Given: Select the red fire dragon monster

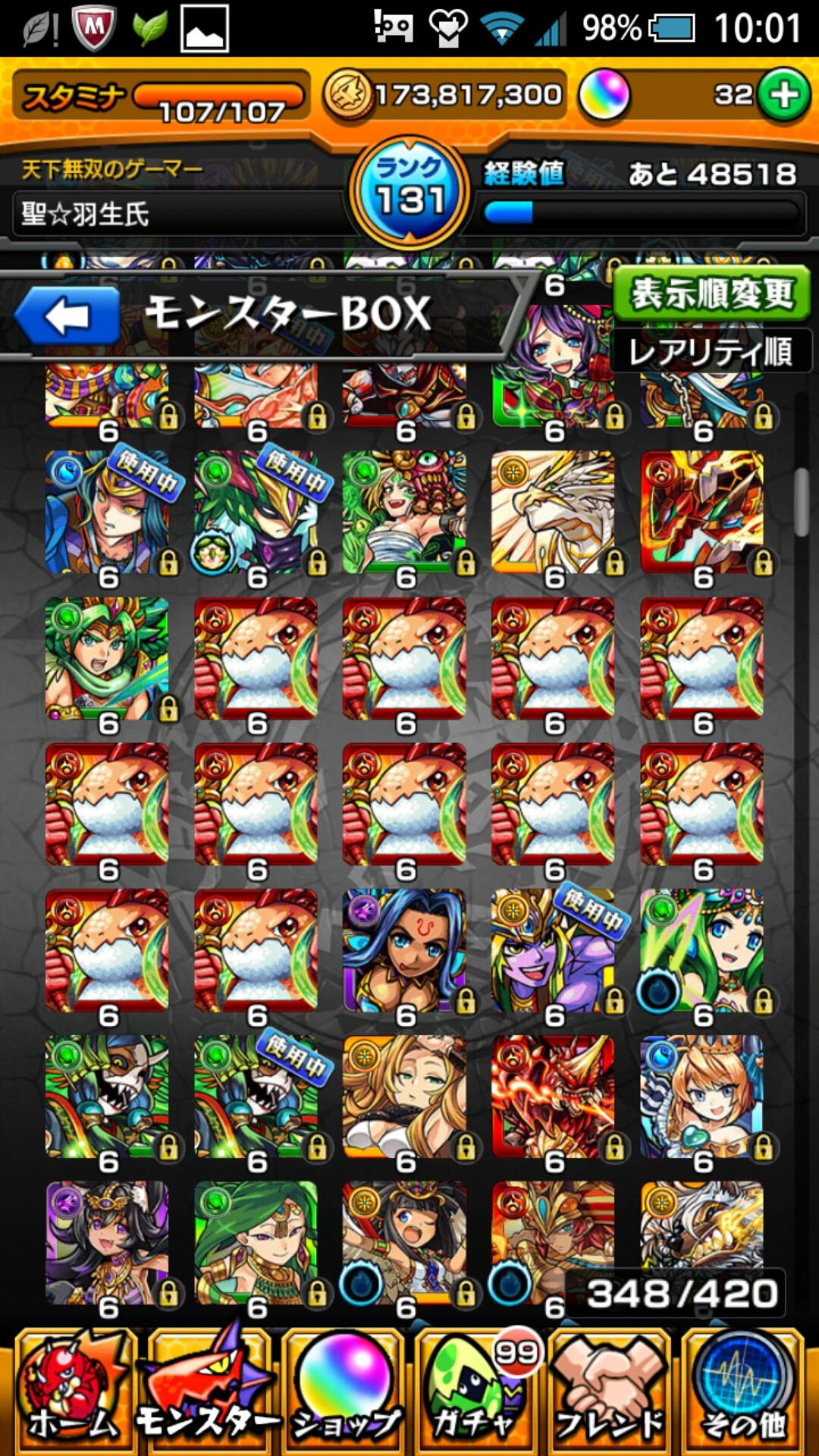Looking at the screenshot, I should tap(553, 1096).
